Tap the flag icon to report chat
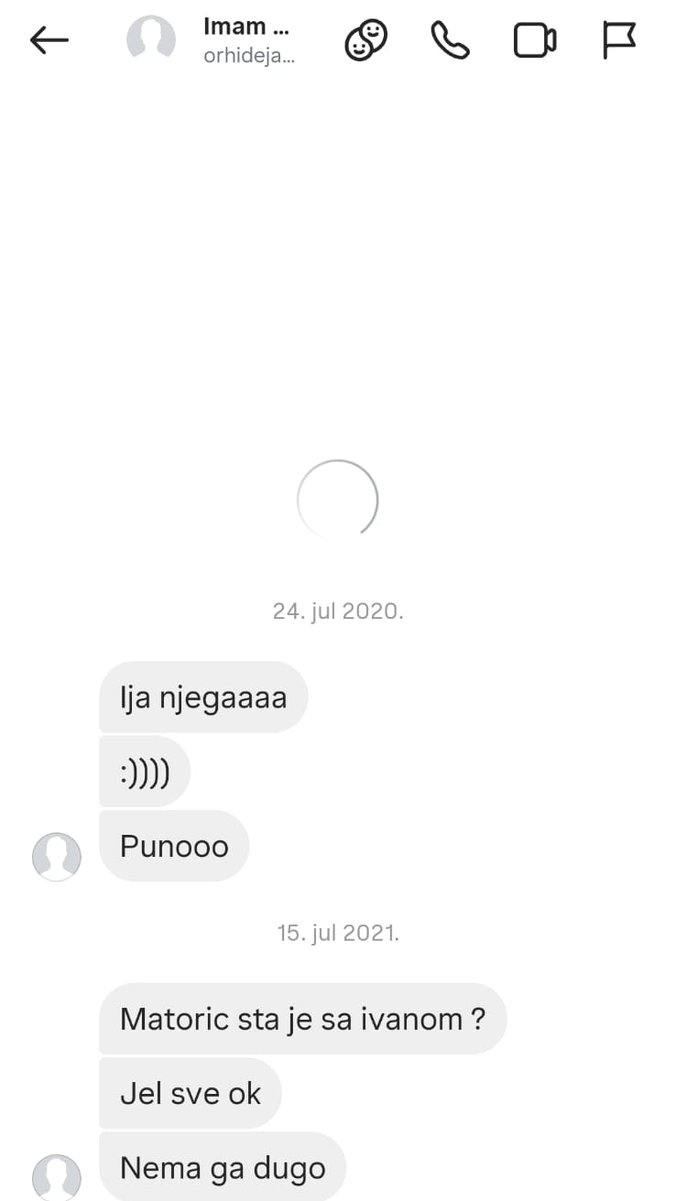The image size is (676, 1201). click(x=619, y=40)
